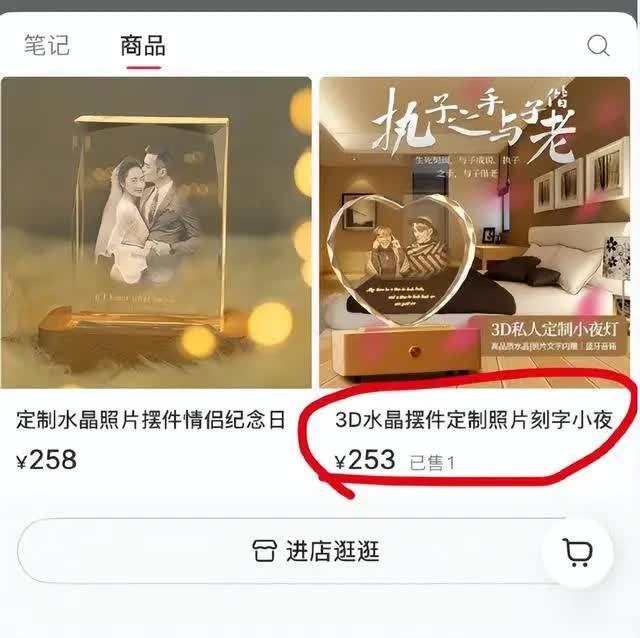Select the 商品 tab

(x=143, y=45)
